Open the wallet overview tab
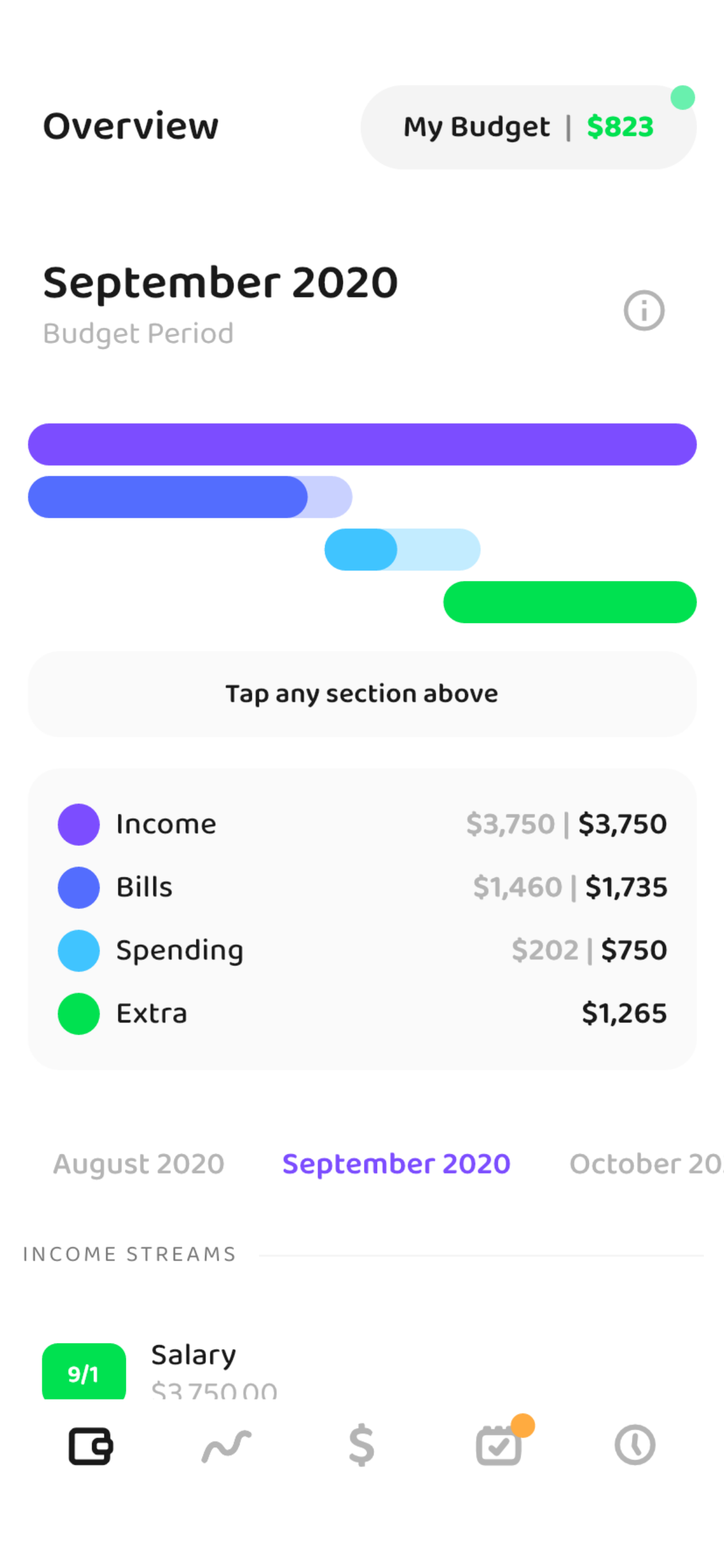This screenshot has height=1568, width=724. (x=91, y=1445)
